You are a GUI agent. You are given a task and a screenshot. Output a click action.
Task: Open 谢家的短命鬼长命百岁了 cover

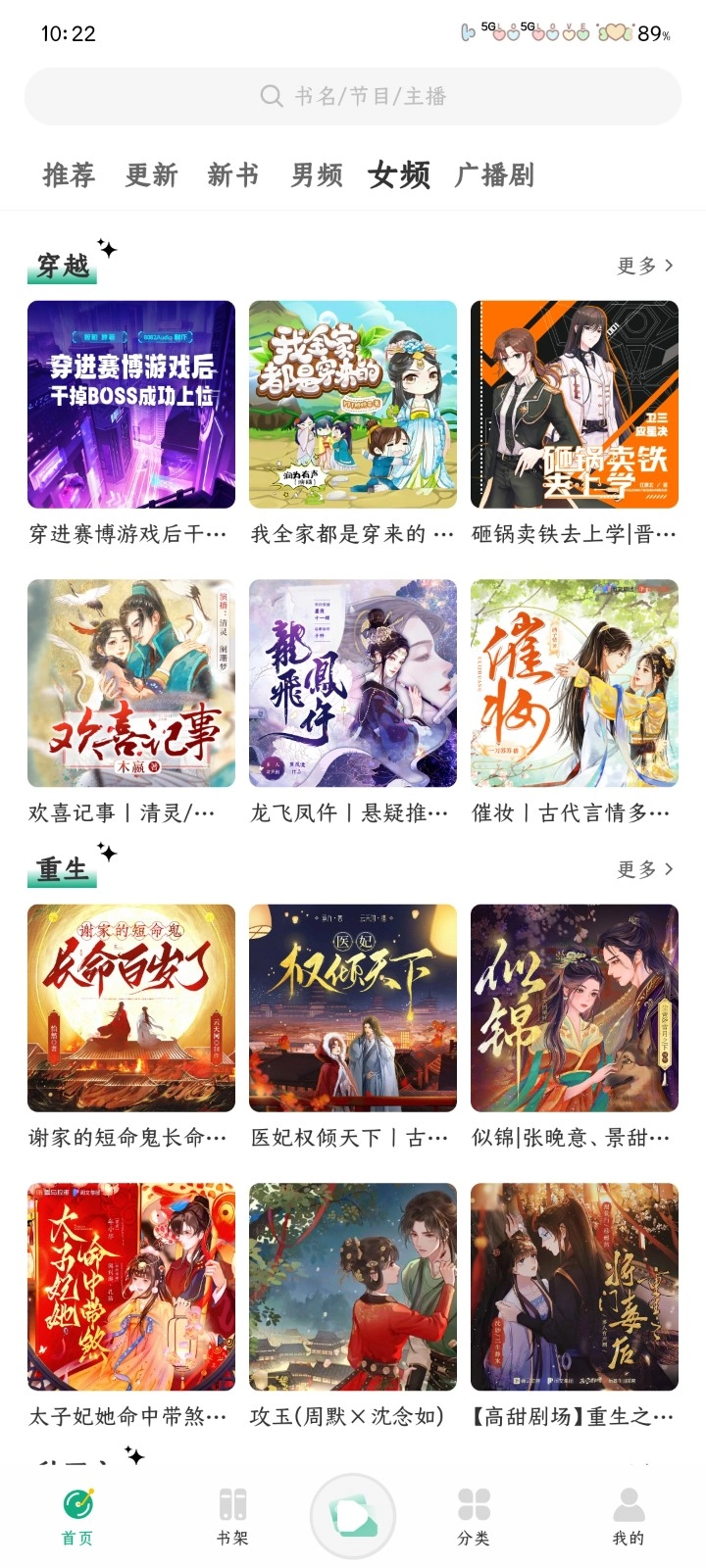point(131,1008)
